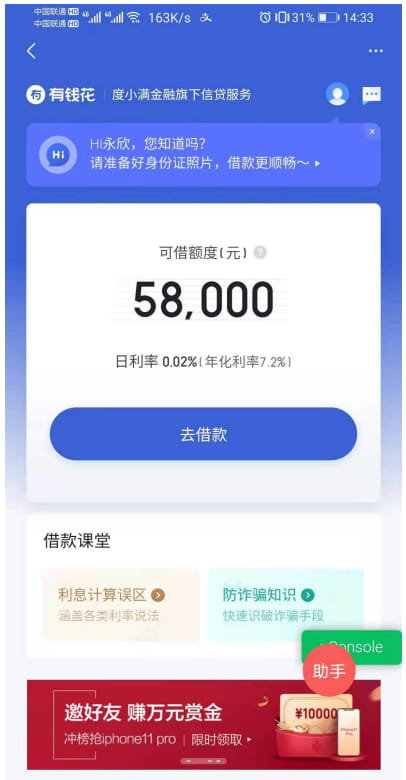The height and width of the screenshot is (780, 406).
Task: Open the red 助手 assistant button
Action: [x=329, y=671]
